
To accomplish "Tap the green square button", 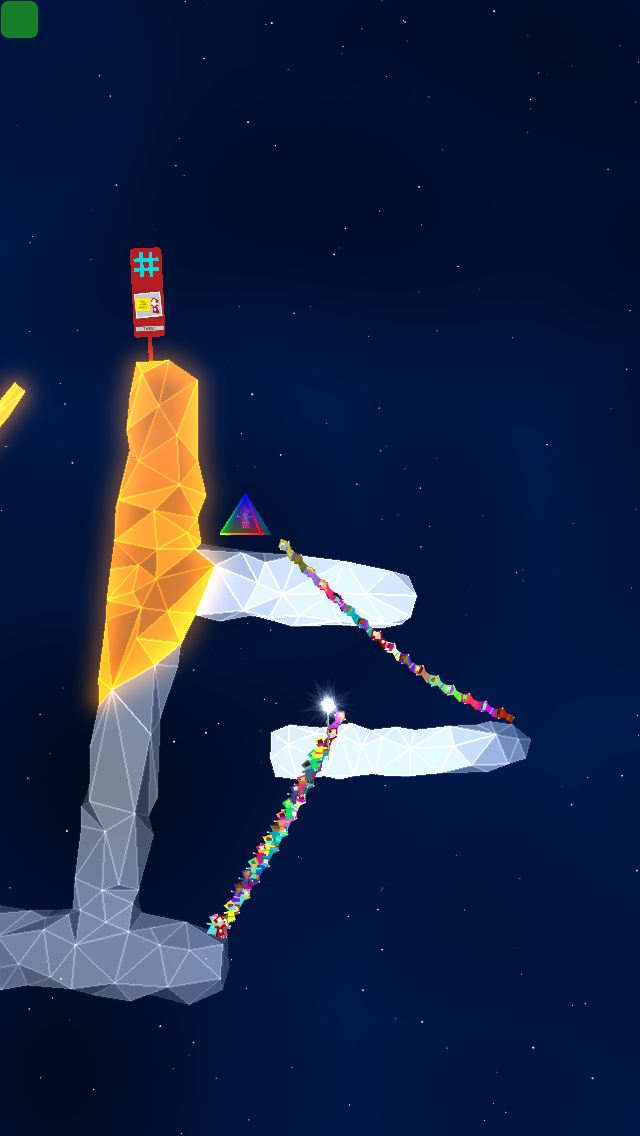I will pos(20,19).
